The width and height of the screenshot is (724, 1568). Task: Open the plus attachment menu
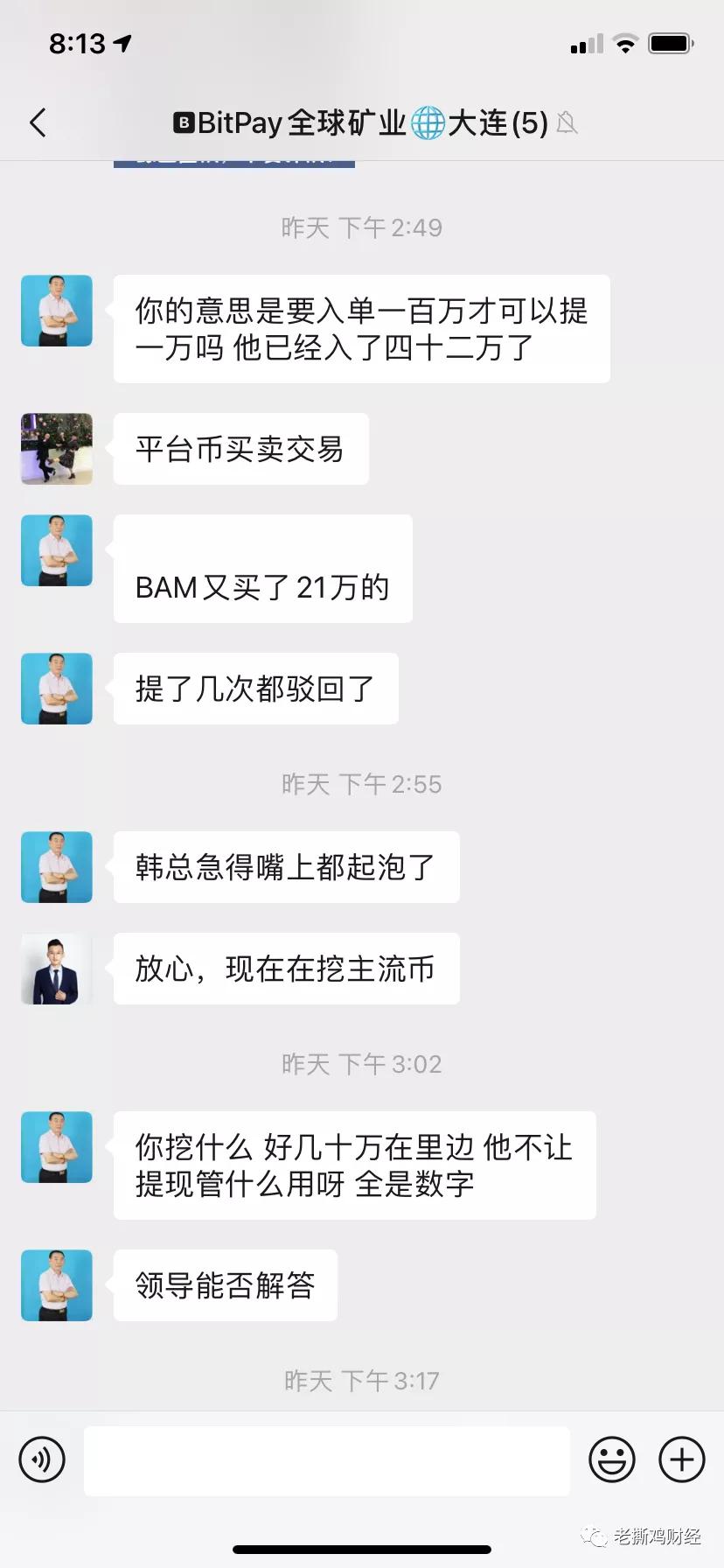(682, 1459)
